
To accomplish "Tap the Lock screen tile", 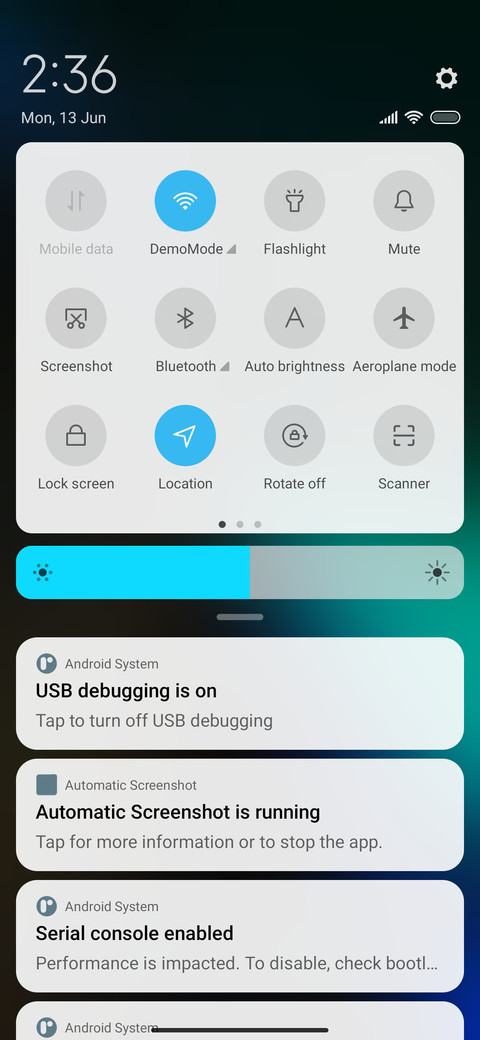I will click(76, 436).
